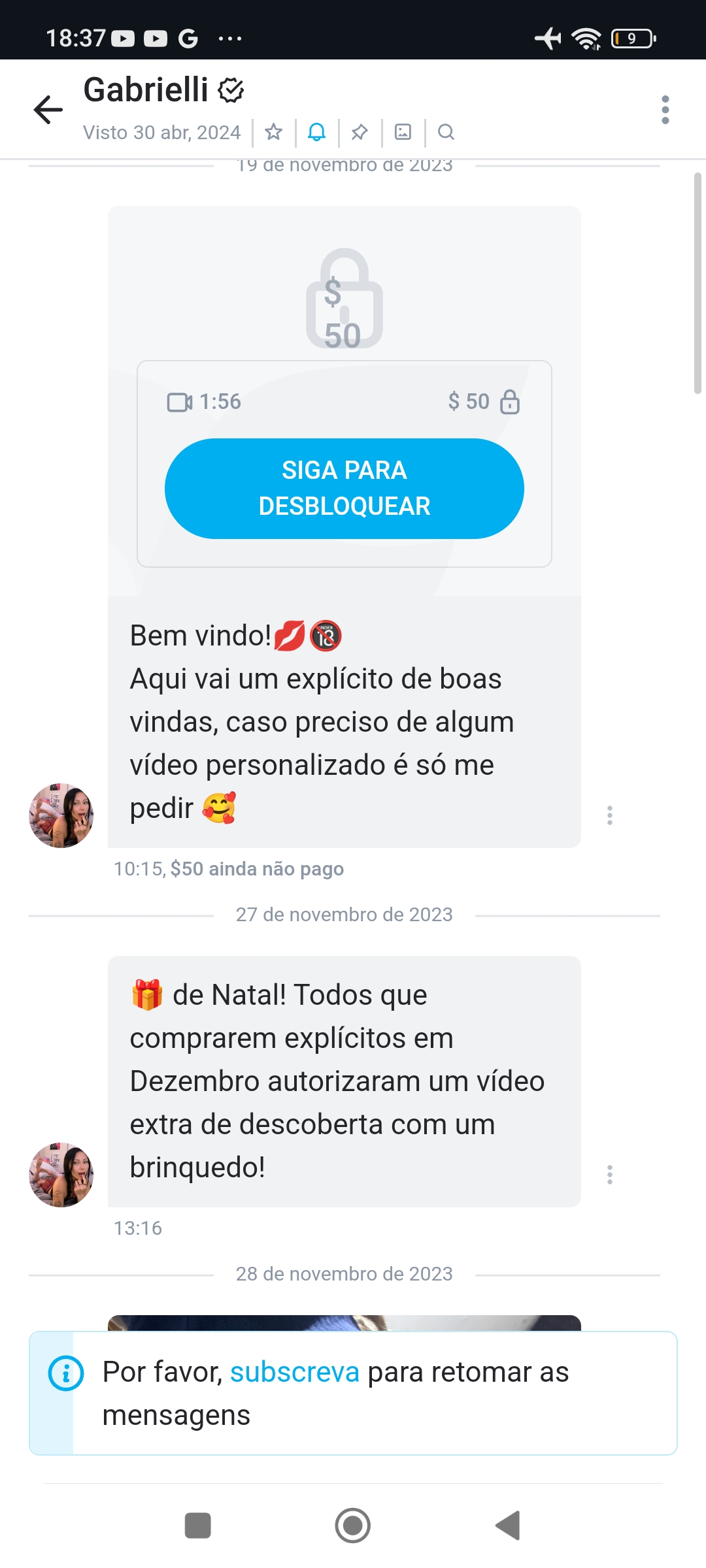Open the chat overflow menu

click(665, 109)
